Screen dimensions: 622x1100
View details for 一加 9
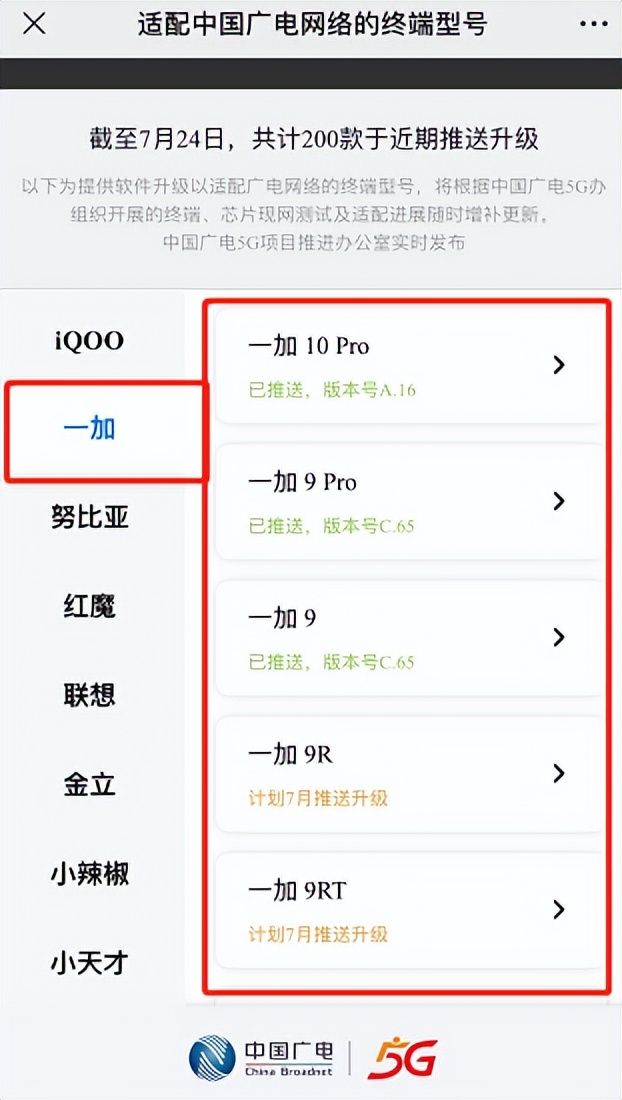click(x=410, y=637)
